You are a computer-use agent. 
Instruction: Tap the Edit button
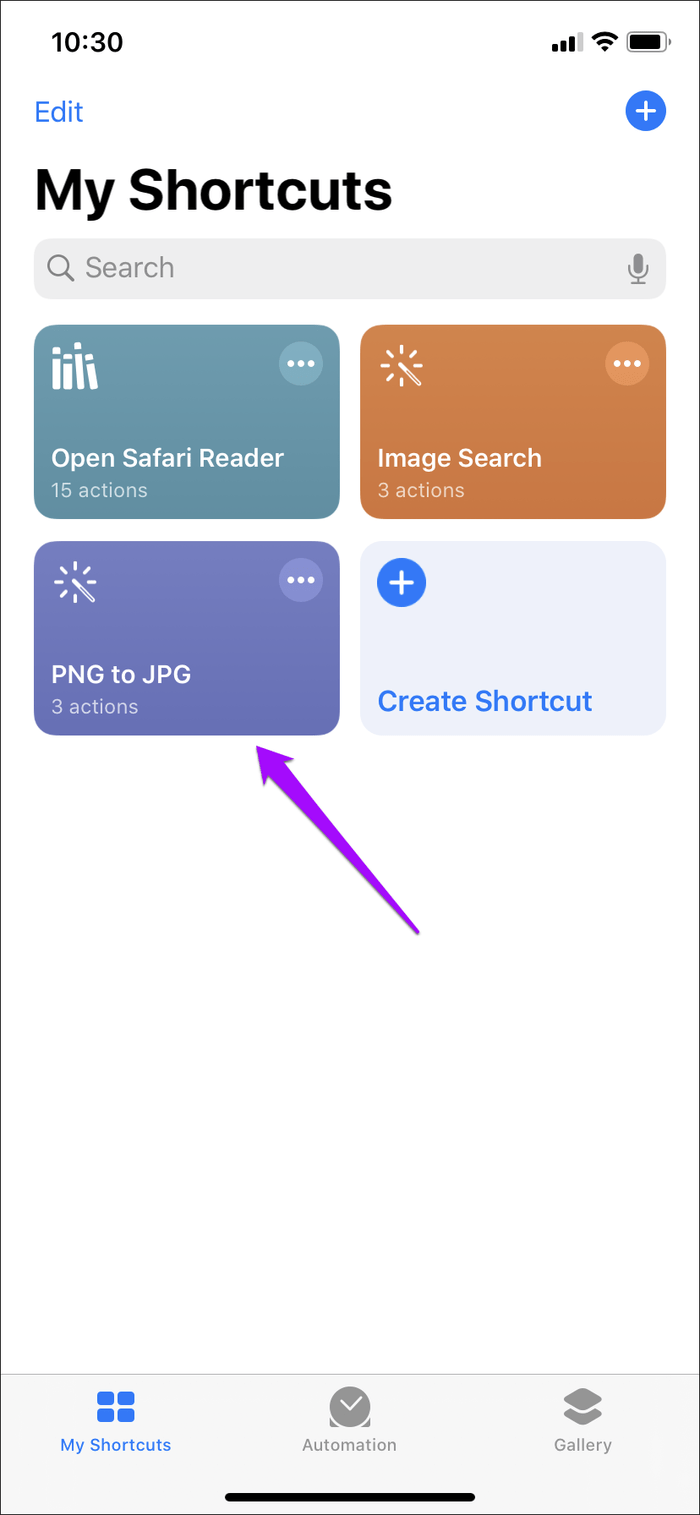(x=59, y=112)
